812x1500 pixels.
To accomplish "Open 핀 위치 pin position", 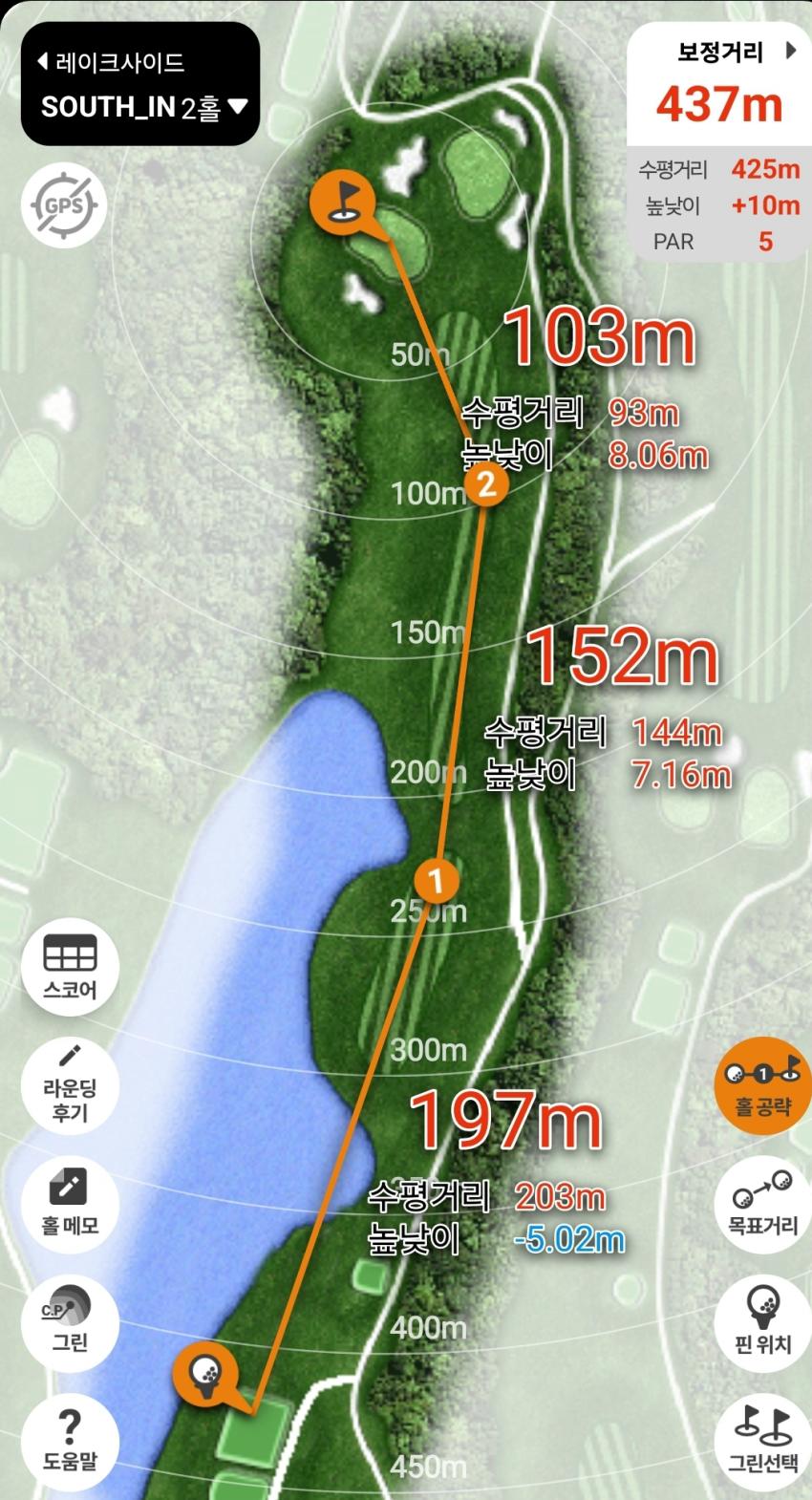I will pyautogui.click(x=762, y=1321).
